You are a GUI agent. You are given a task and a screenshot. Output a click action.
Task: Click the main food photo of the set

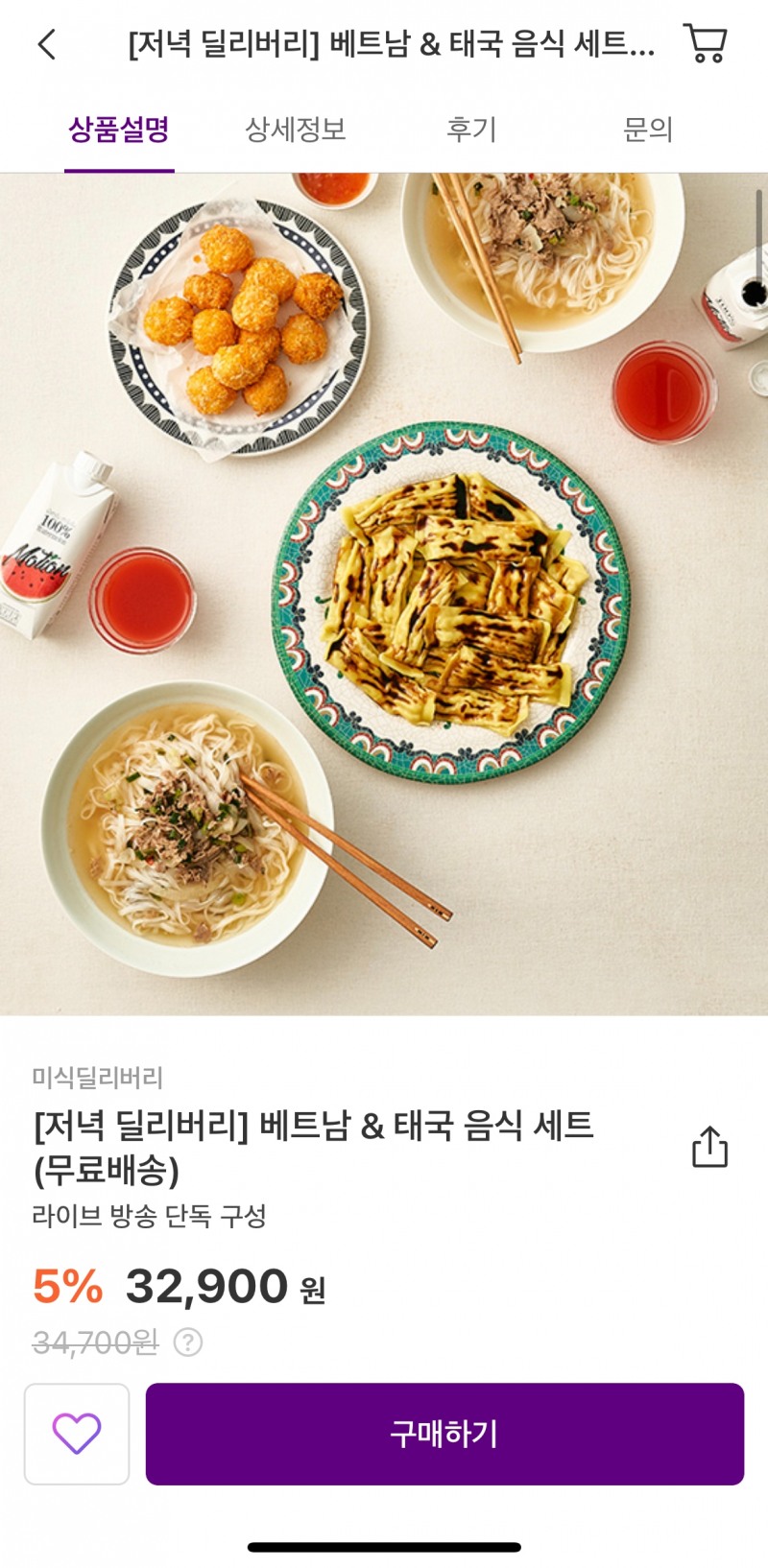384,595
